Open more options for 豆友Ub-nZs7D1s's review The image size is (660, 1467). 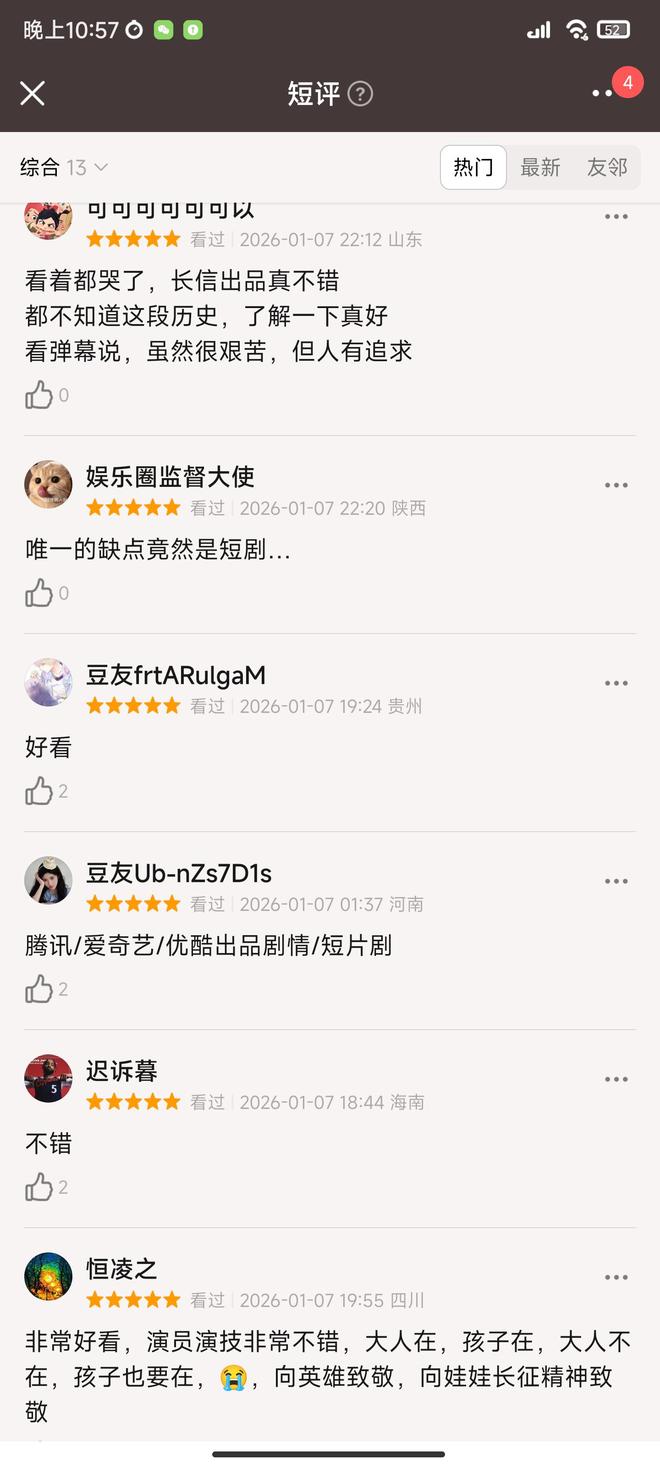[x=616, y=882]
